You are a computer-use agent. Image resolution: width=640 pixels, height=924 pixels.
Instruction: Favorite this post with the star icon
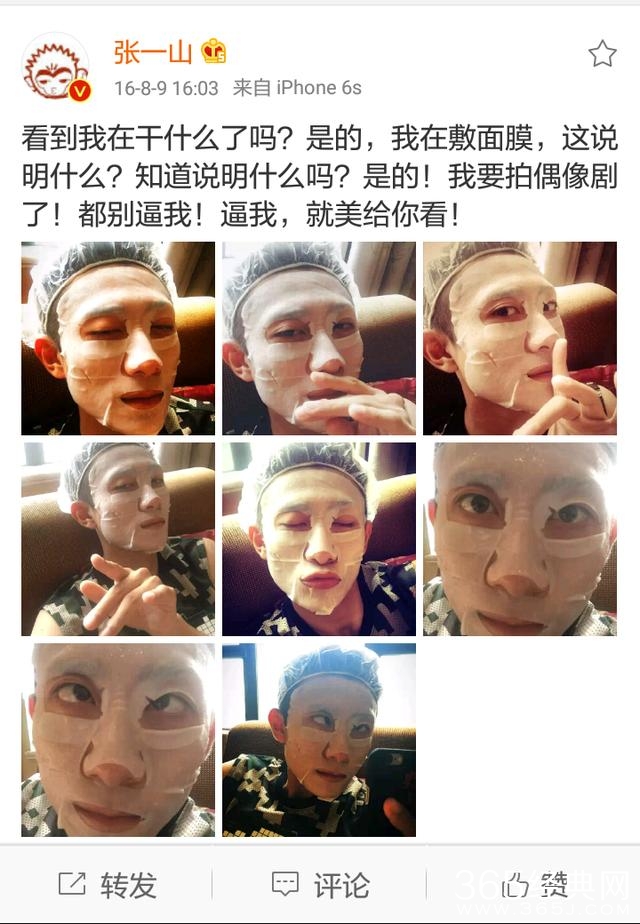point(602,54)
